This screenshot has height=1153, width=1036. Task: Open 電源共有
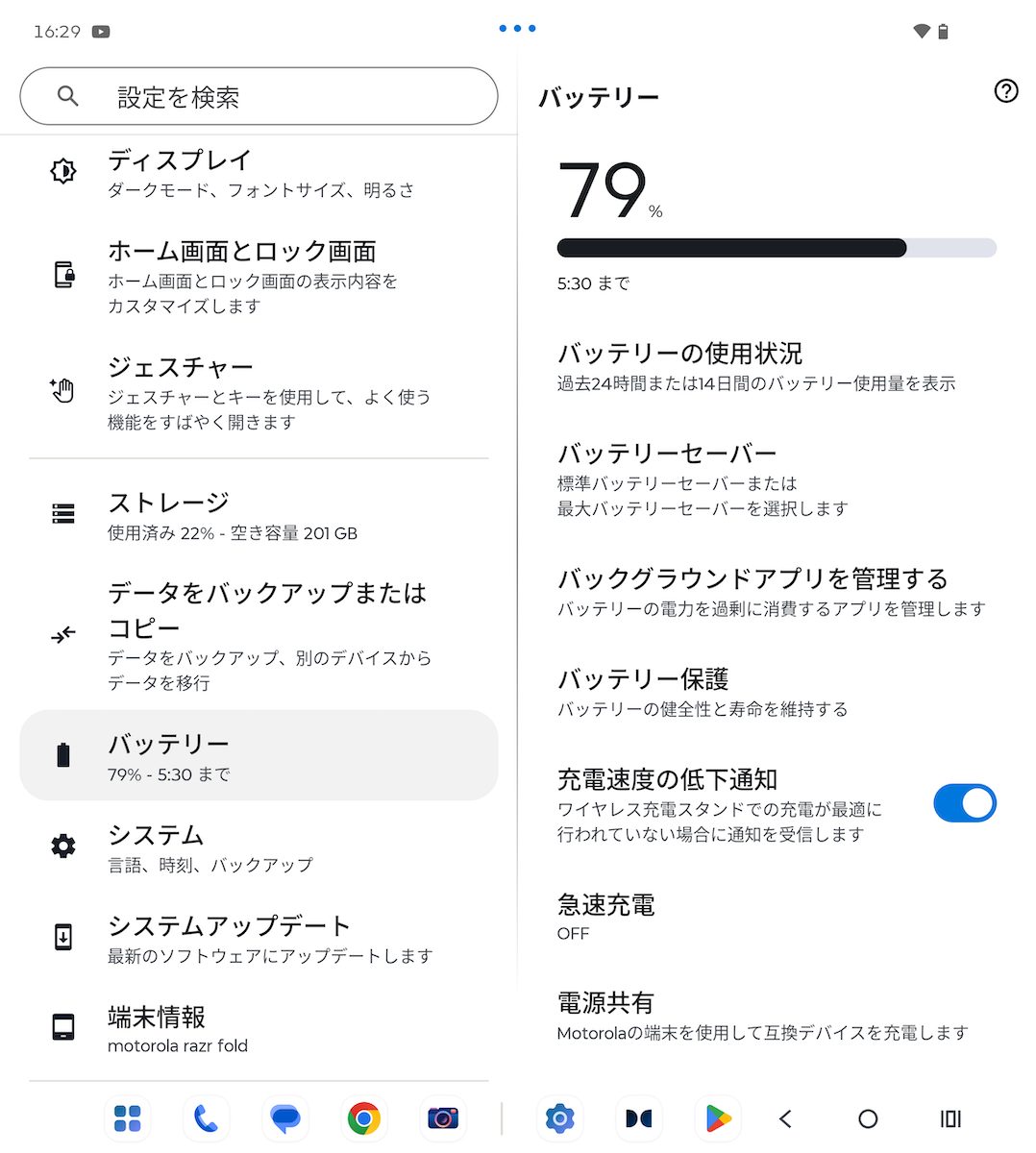pyautogui.click(x=777, y=1017)
